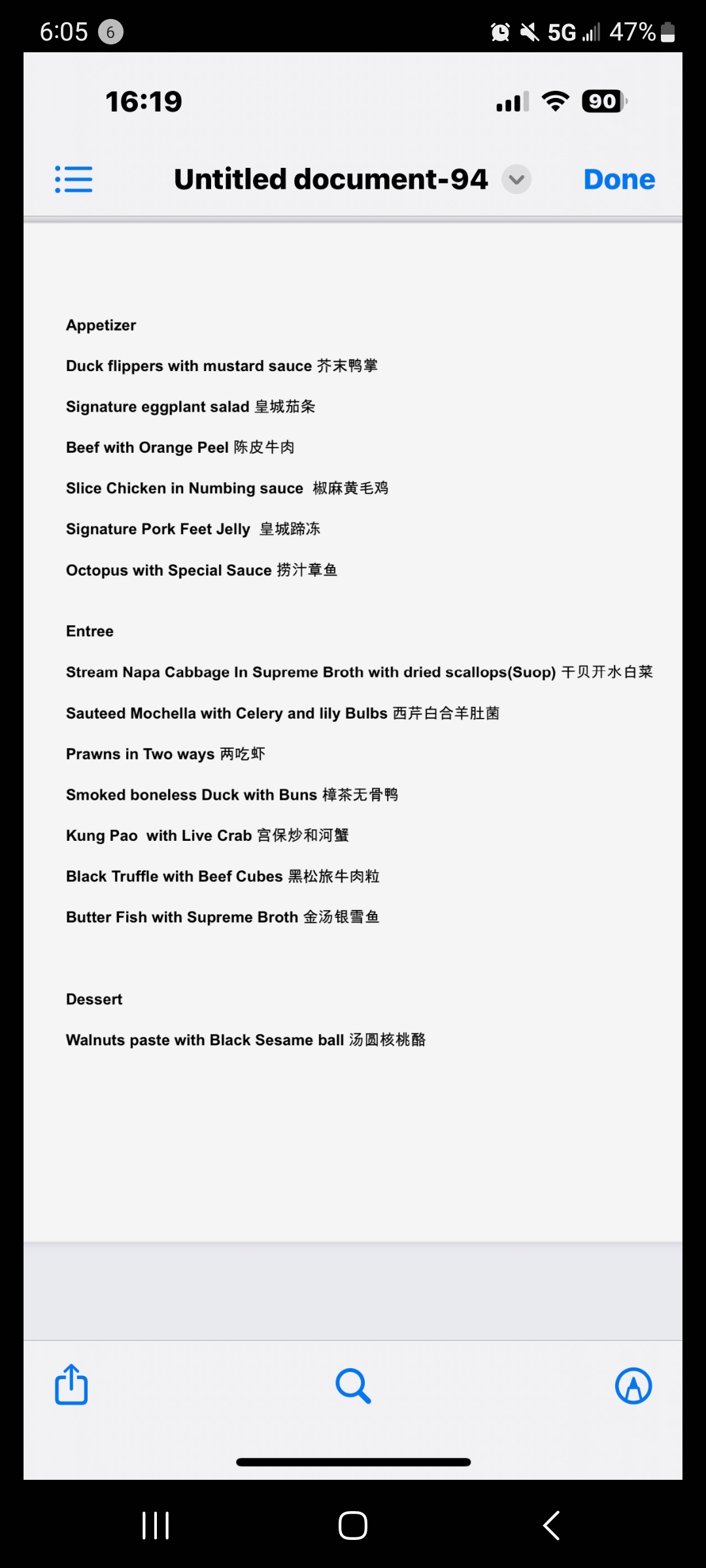This screenshot has width=706, height=1568.
Task: Go back with the system back button
Action: (551, 1526)
